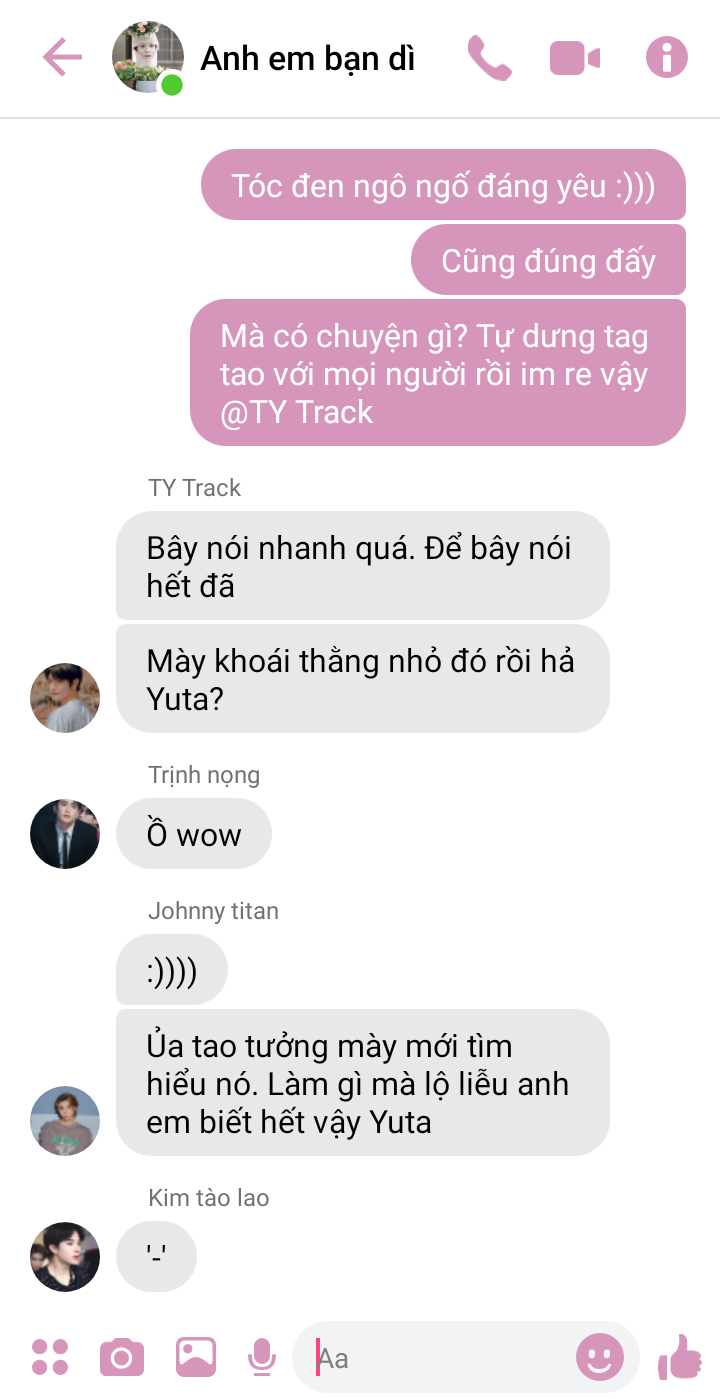View Trịnh nọng's avatar
The image size is (721, 1399).
tap(65, 834)
